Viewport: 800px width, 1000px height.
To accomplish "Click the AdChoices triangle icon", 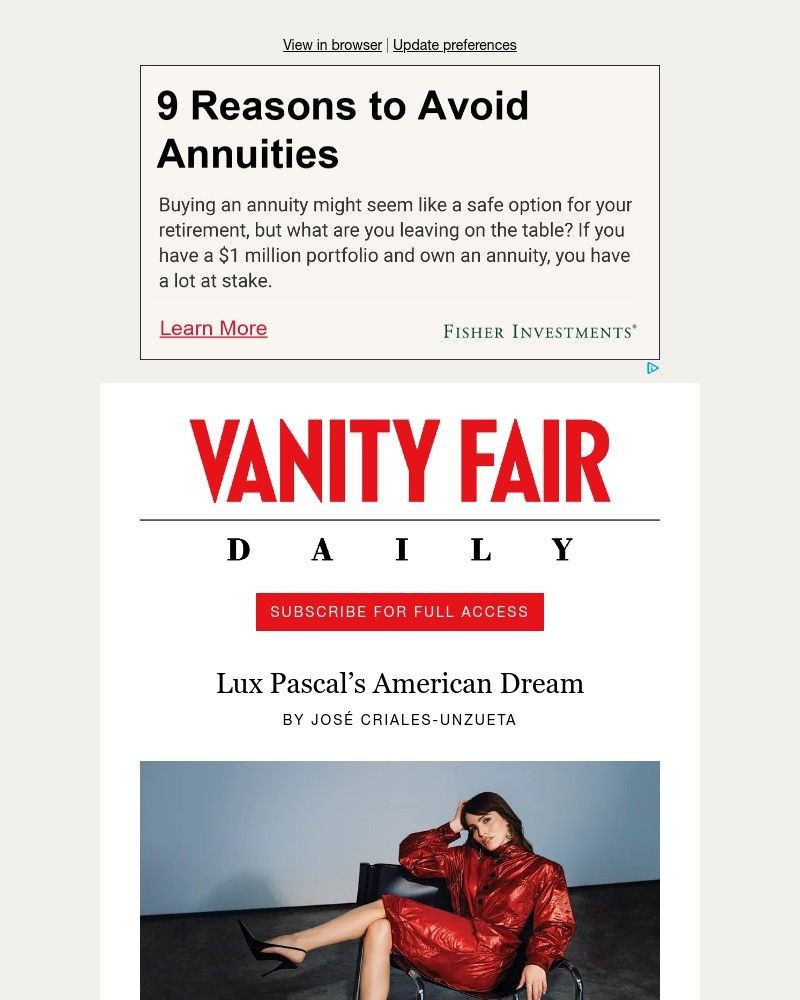I will 654,368.
